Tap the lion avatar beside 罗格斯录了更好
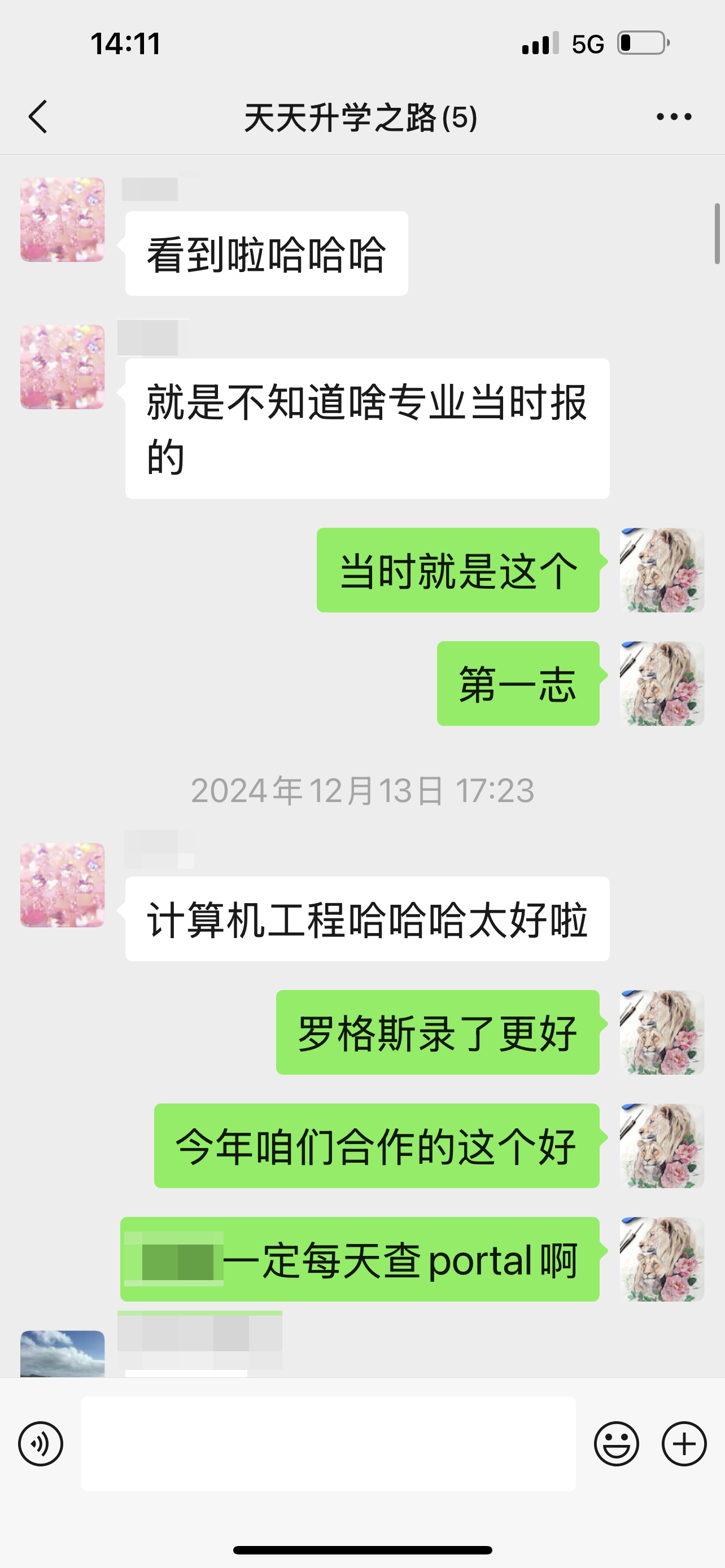This screenshot has height=1568, width=725. click(662, 1032)
